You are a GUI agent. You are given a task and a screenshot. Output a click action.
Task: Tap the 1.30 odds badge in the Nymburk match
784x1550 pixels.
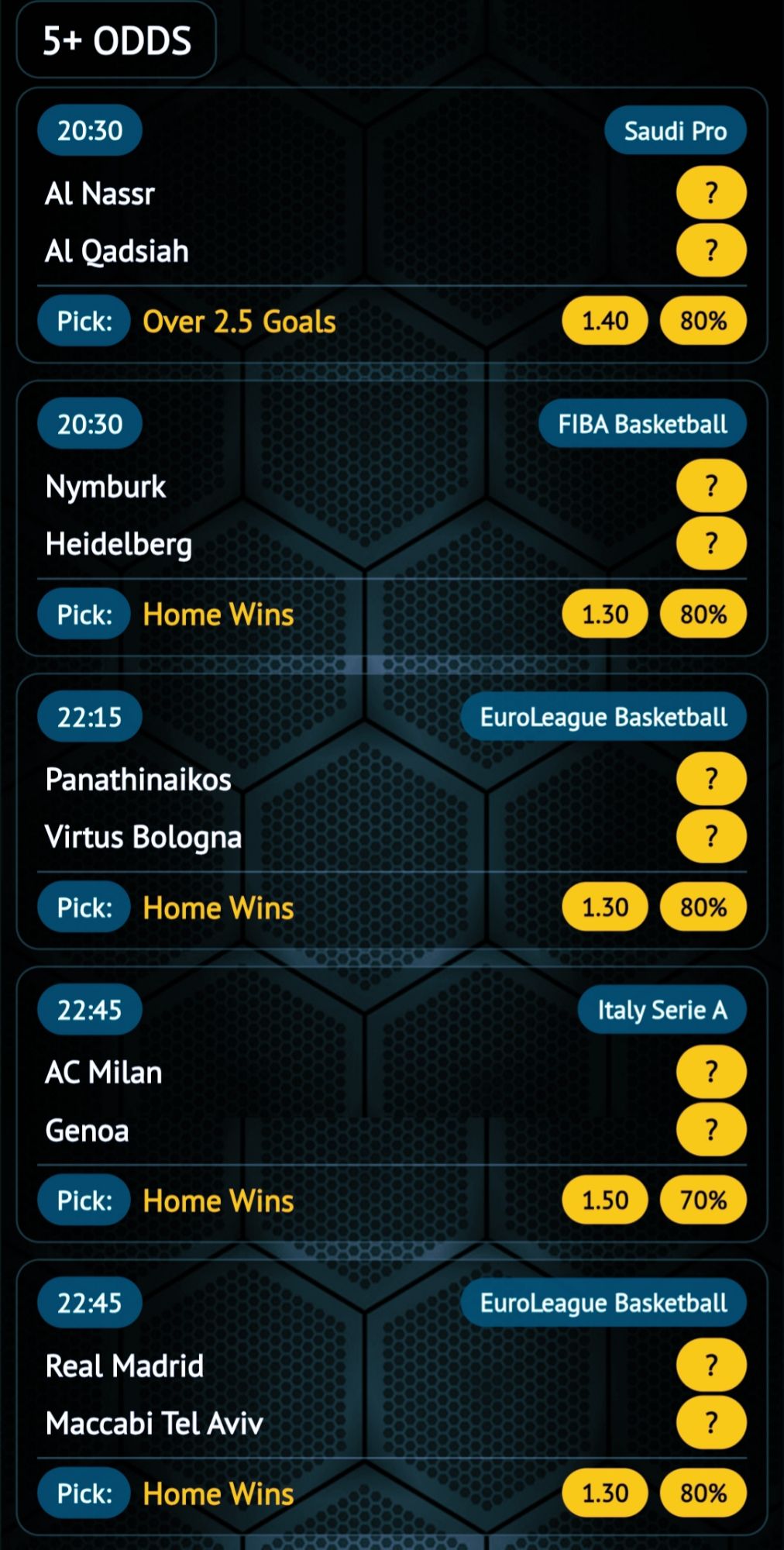pyautogui.click(x=605, y=614)
